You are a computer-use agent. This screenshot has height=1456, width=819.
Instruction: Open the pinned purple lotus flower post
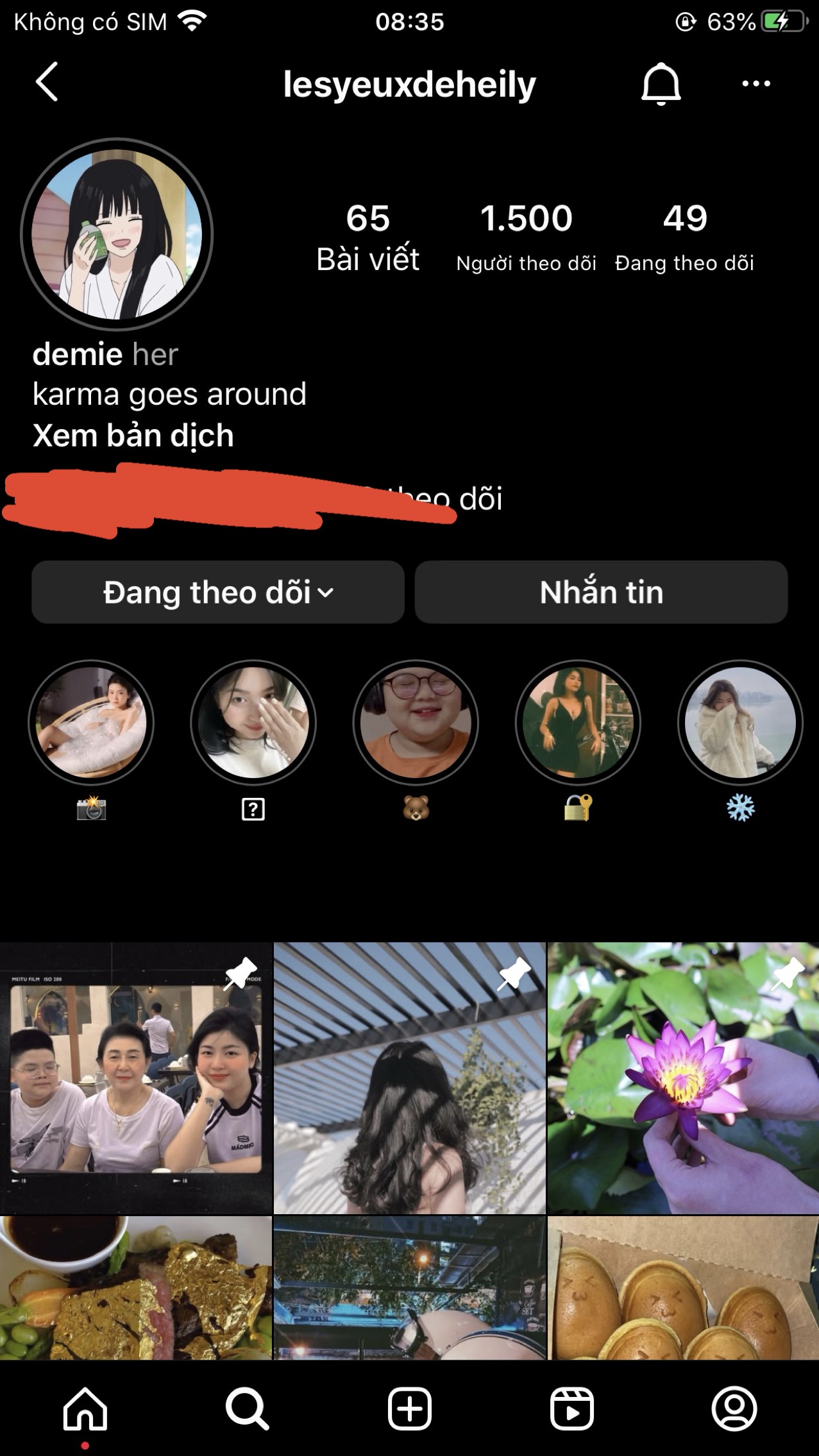tap(683, 1078)
